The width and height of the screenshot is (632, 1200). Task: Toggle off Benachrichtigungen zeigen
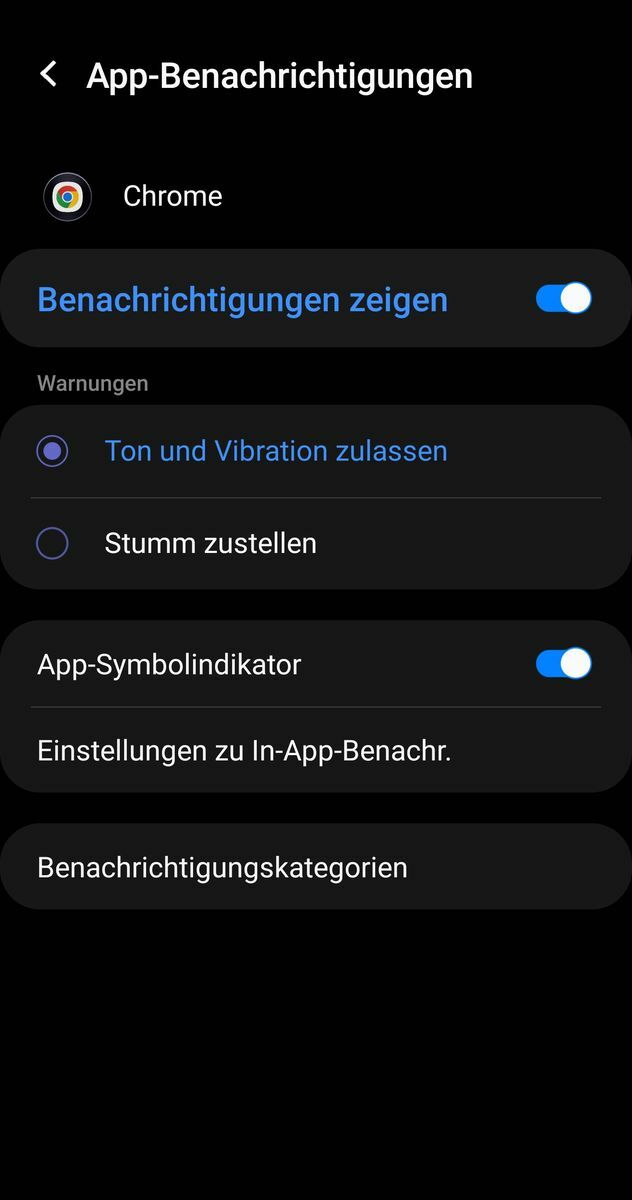[x=563, y=299]
